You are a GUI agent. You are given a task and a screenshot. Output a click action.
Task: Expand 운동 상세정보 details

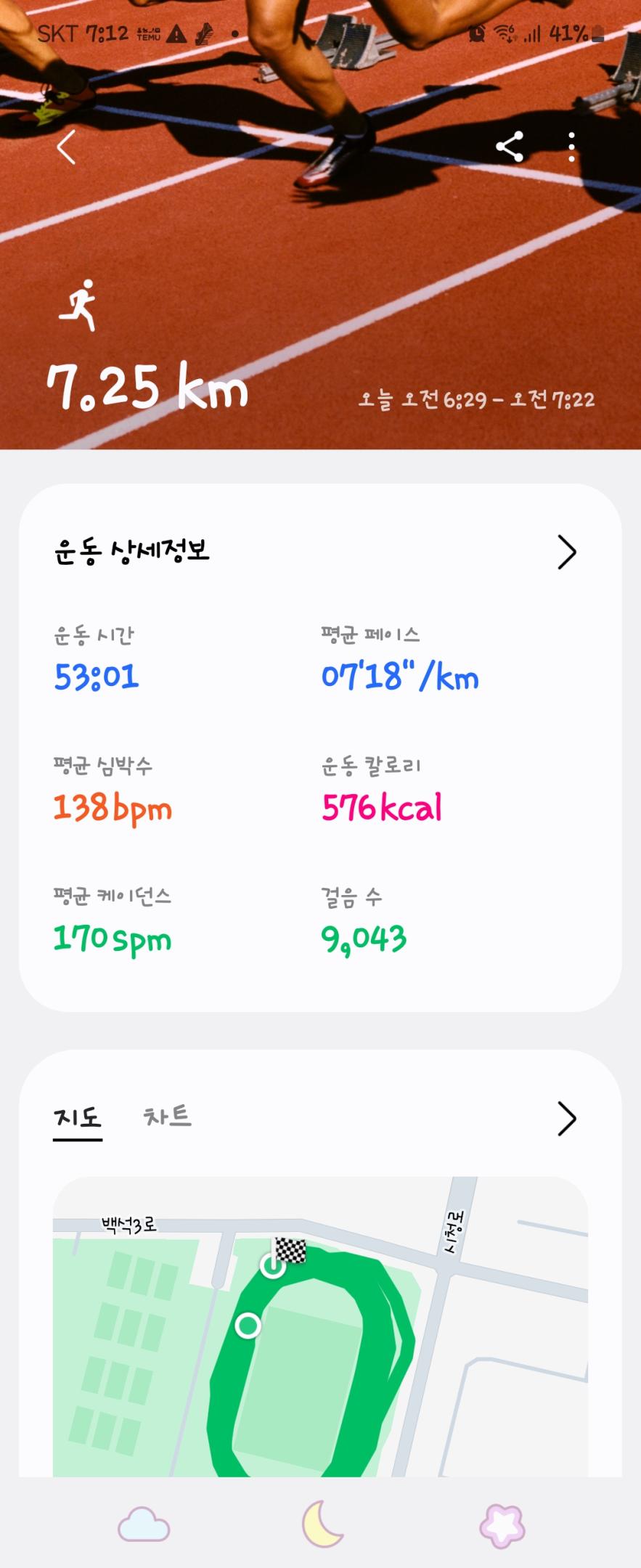(566, 552)
